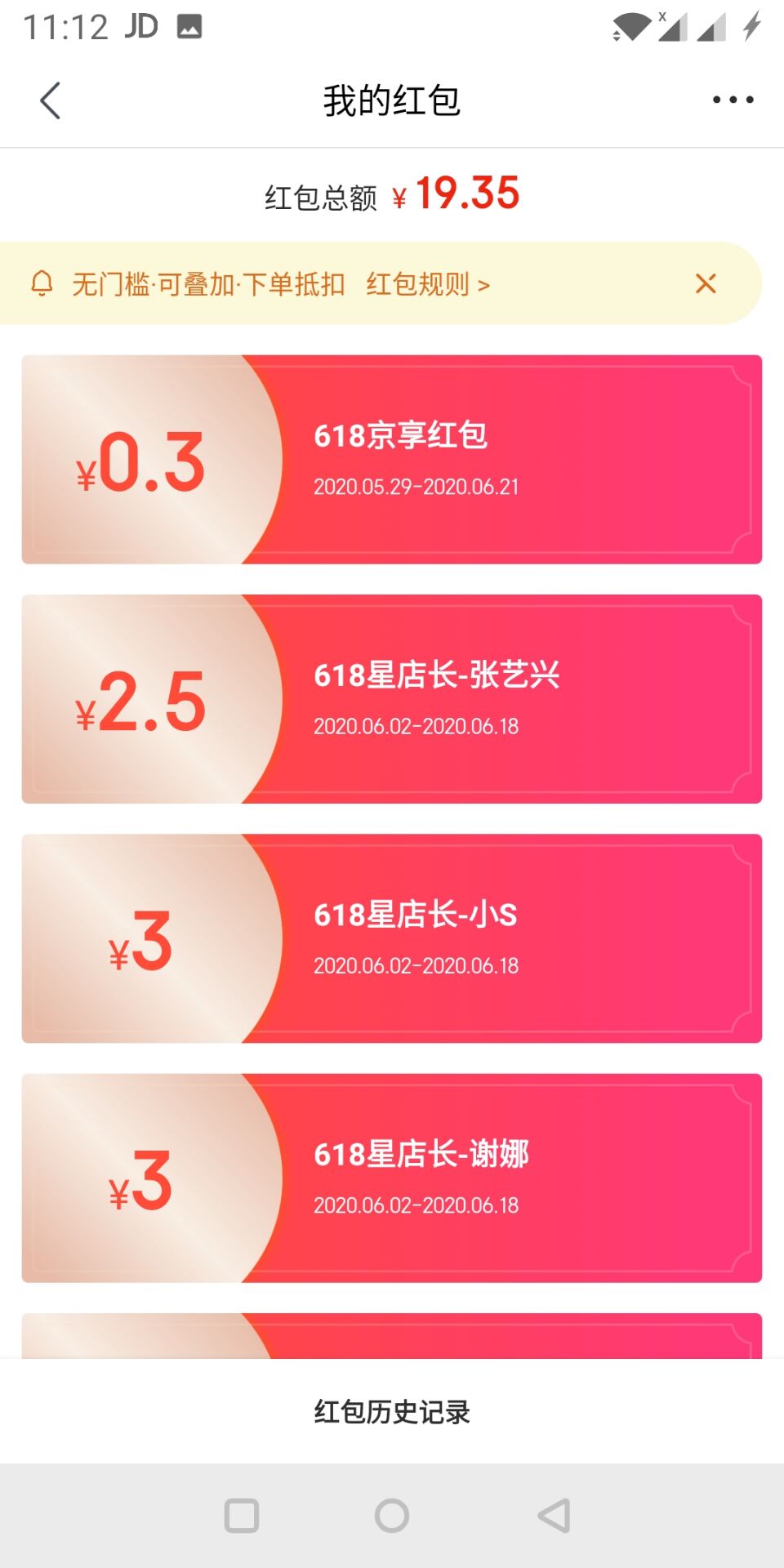Open the 618星店长-小S red packet

click(x=392, y=938)
